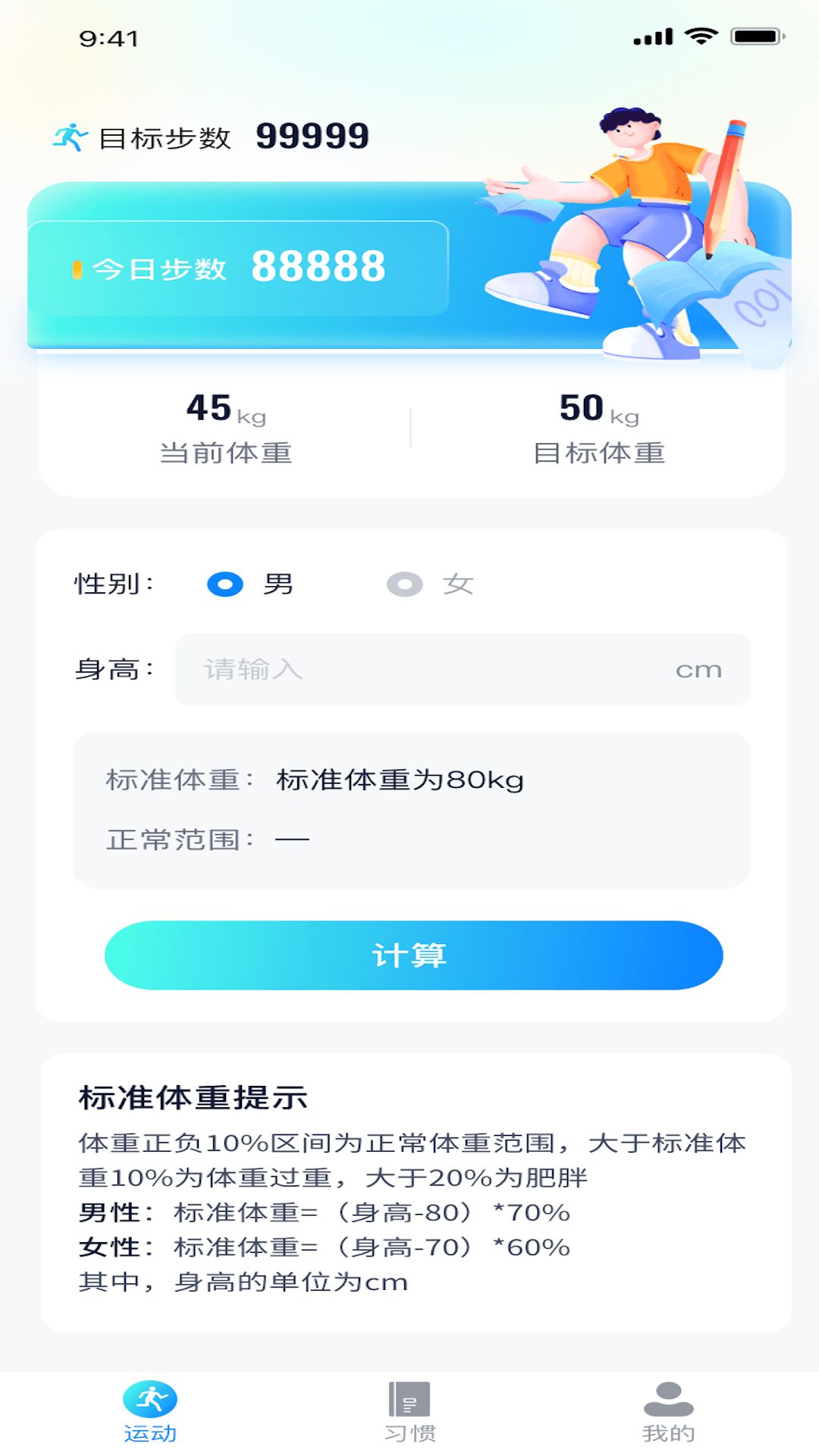
Task: Open the 我的 tab
Action: tap(668, 1410)
